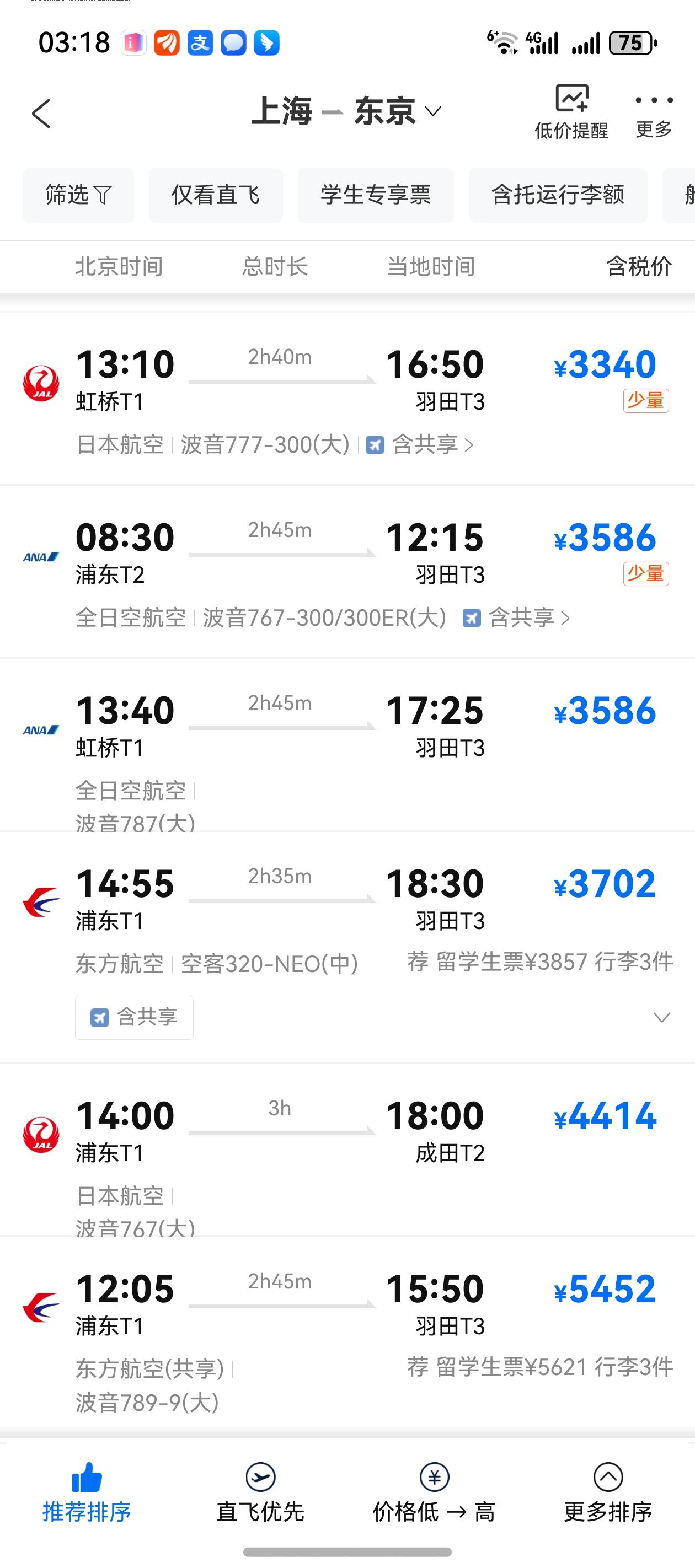The height and width of the screenshot is (1568, 695).
Task: Expand details of the 14:55 东方航空 flight
Action: (x=660, y=1017)
